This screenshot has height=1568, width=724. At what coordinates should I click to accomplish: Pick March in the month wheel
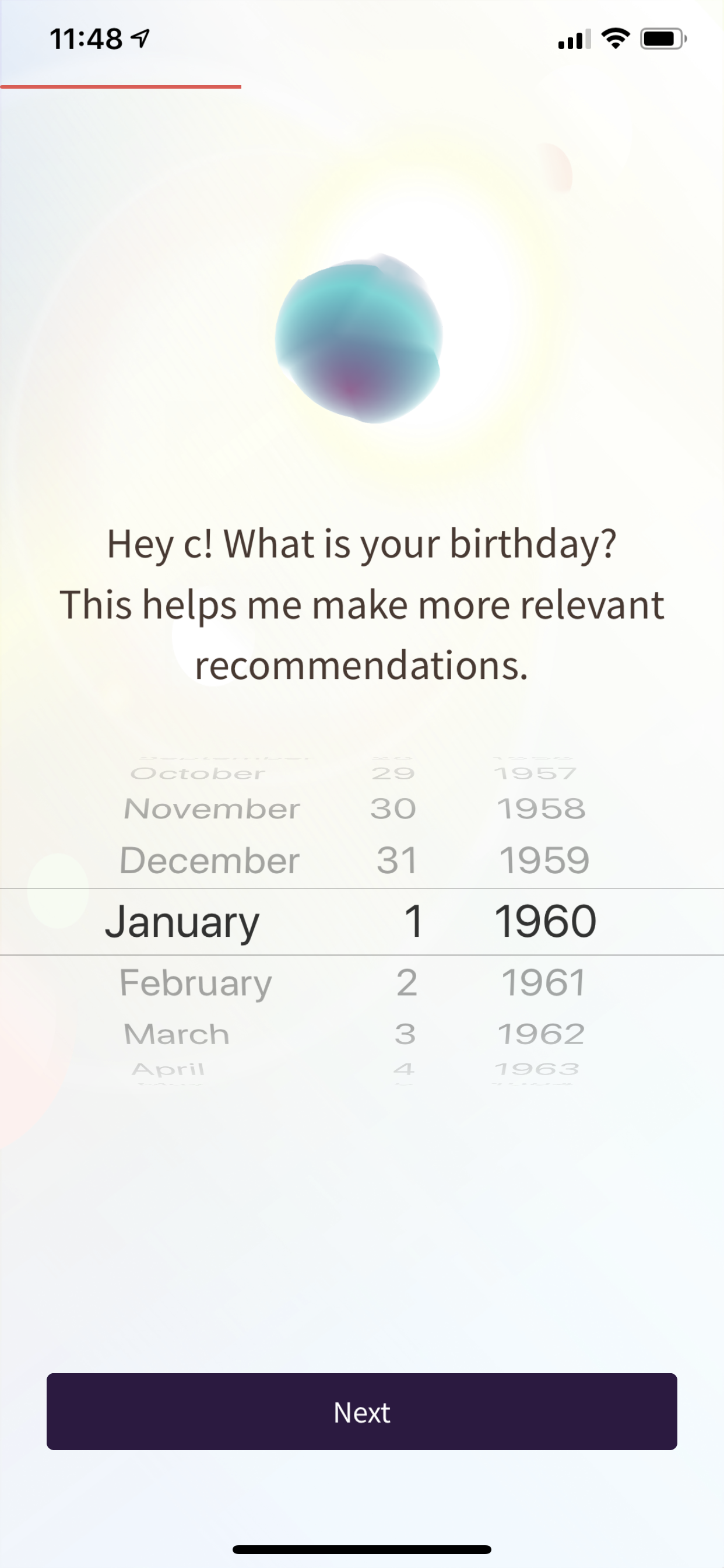[x=177, y=1034]
